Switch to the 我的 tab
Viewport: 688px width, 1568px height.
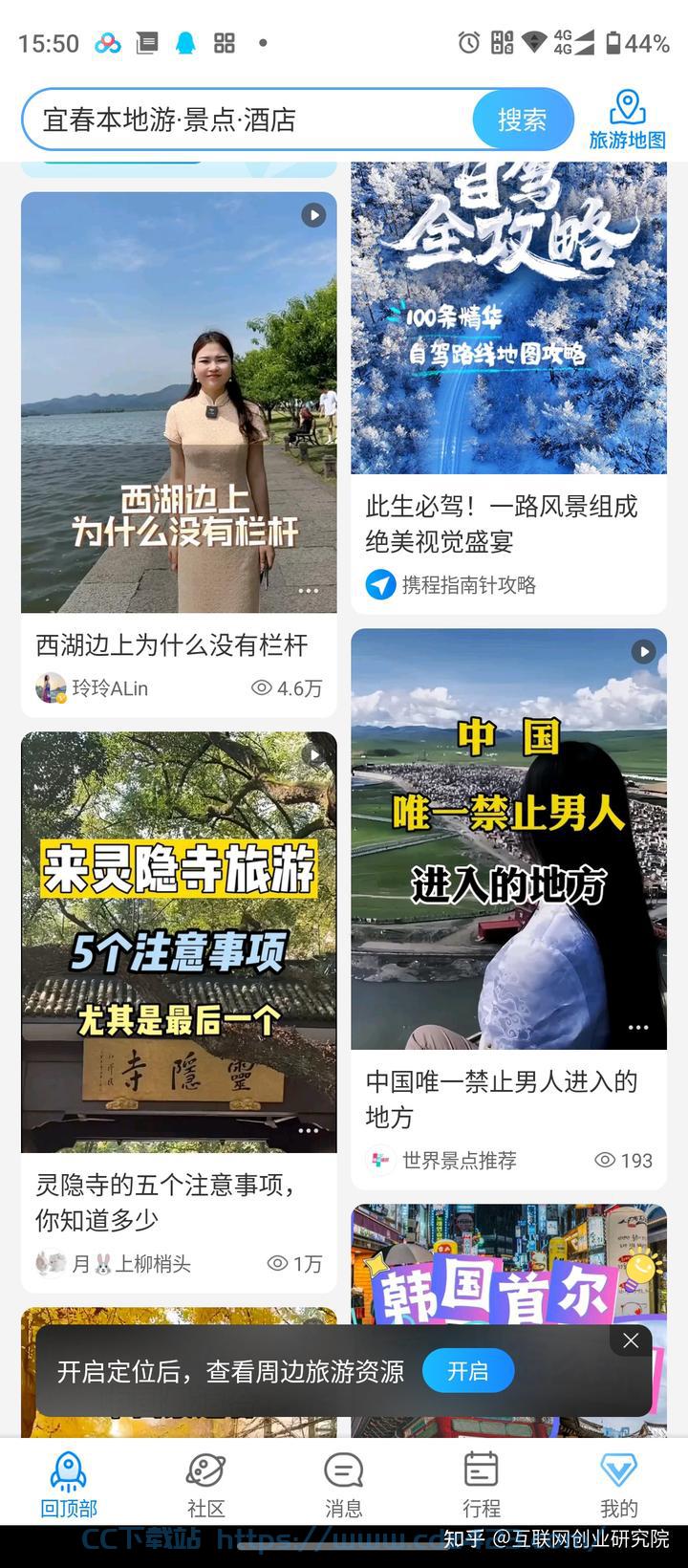tap(619, 1483)
